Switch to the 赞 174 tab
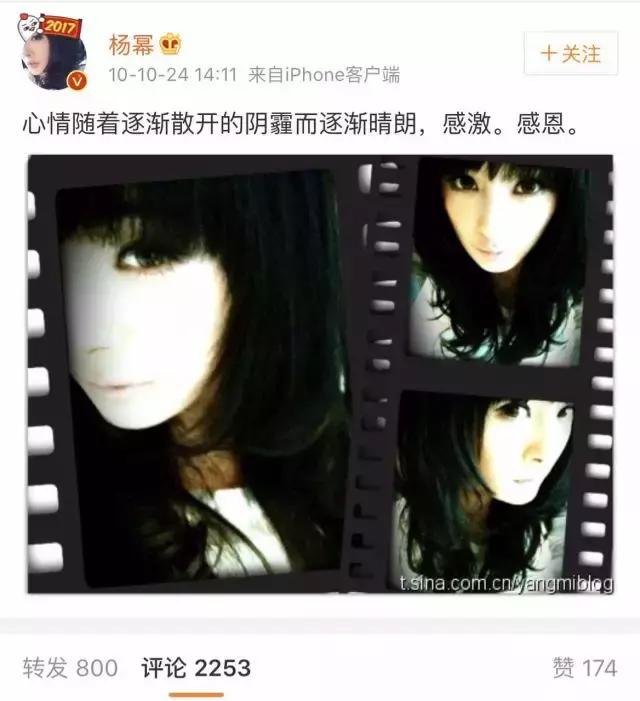The width and height of the screenshot is (640, 701). (585, 668)
